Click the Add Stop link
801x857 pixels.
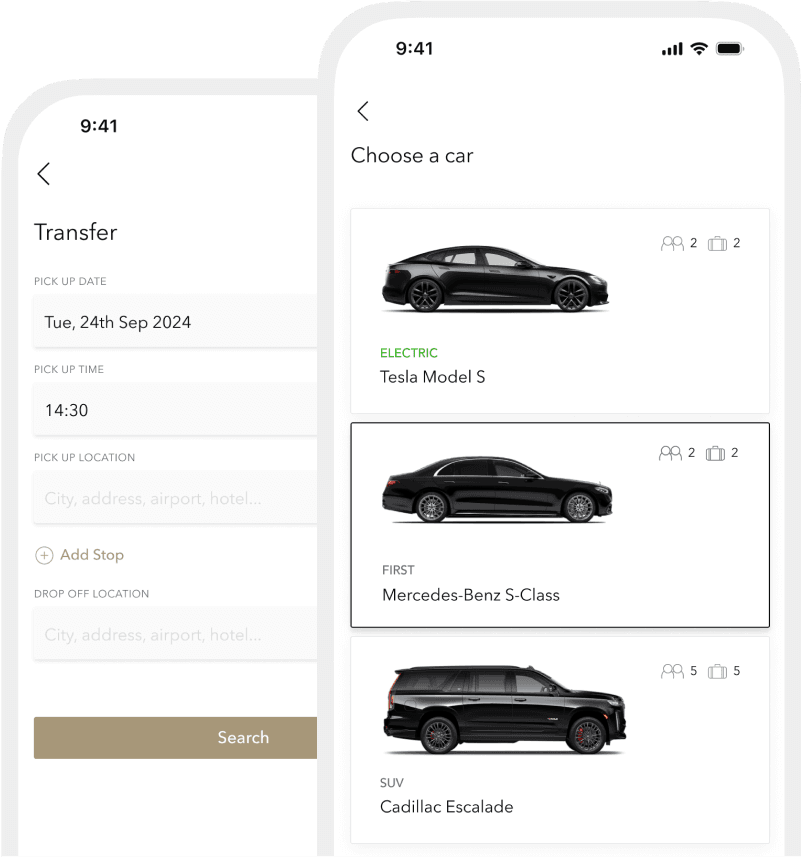coord(91,555)
